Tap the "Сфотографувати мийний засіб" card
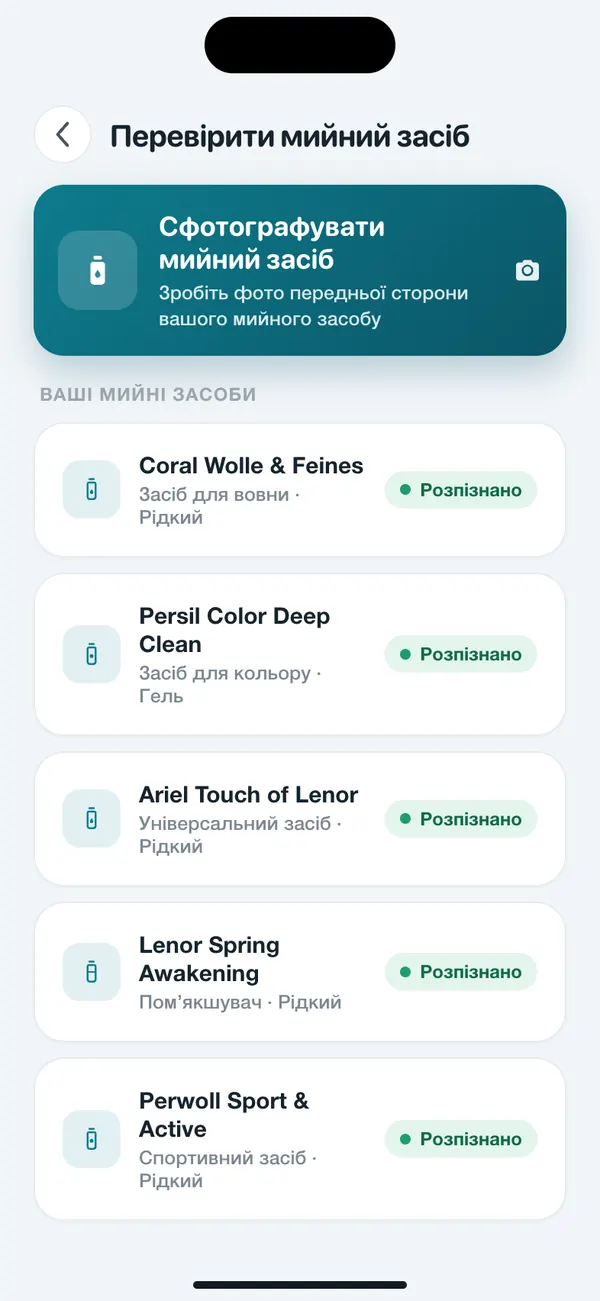 pyautogui.click(x=300, y=270)
